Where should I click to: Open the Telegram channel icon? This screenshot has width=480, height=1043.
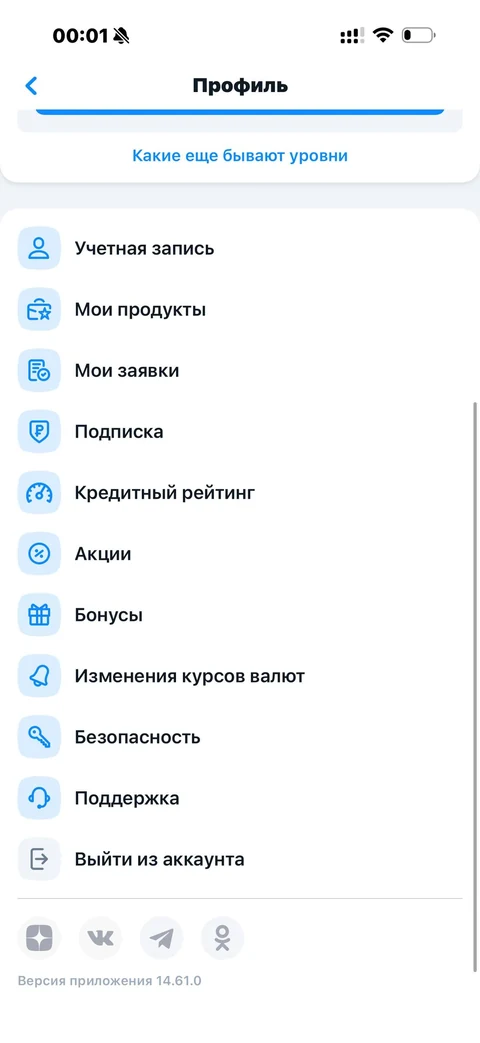(162, 939)
